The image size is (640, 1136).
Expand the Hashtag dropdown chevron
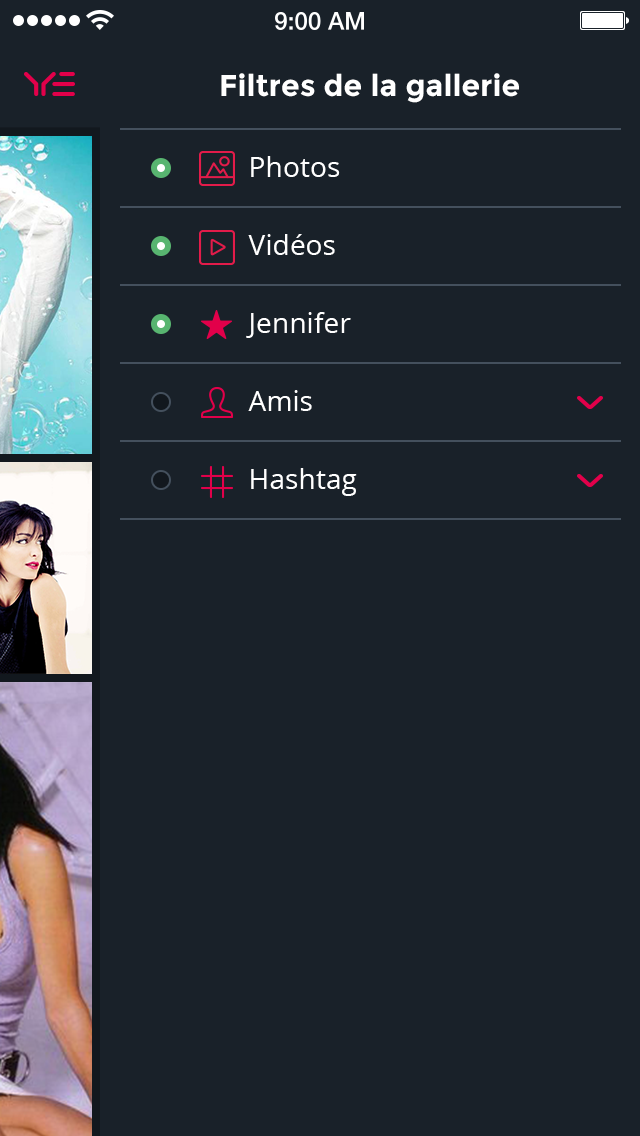click(x=590, y=480)
